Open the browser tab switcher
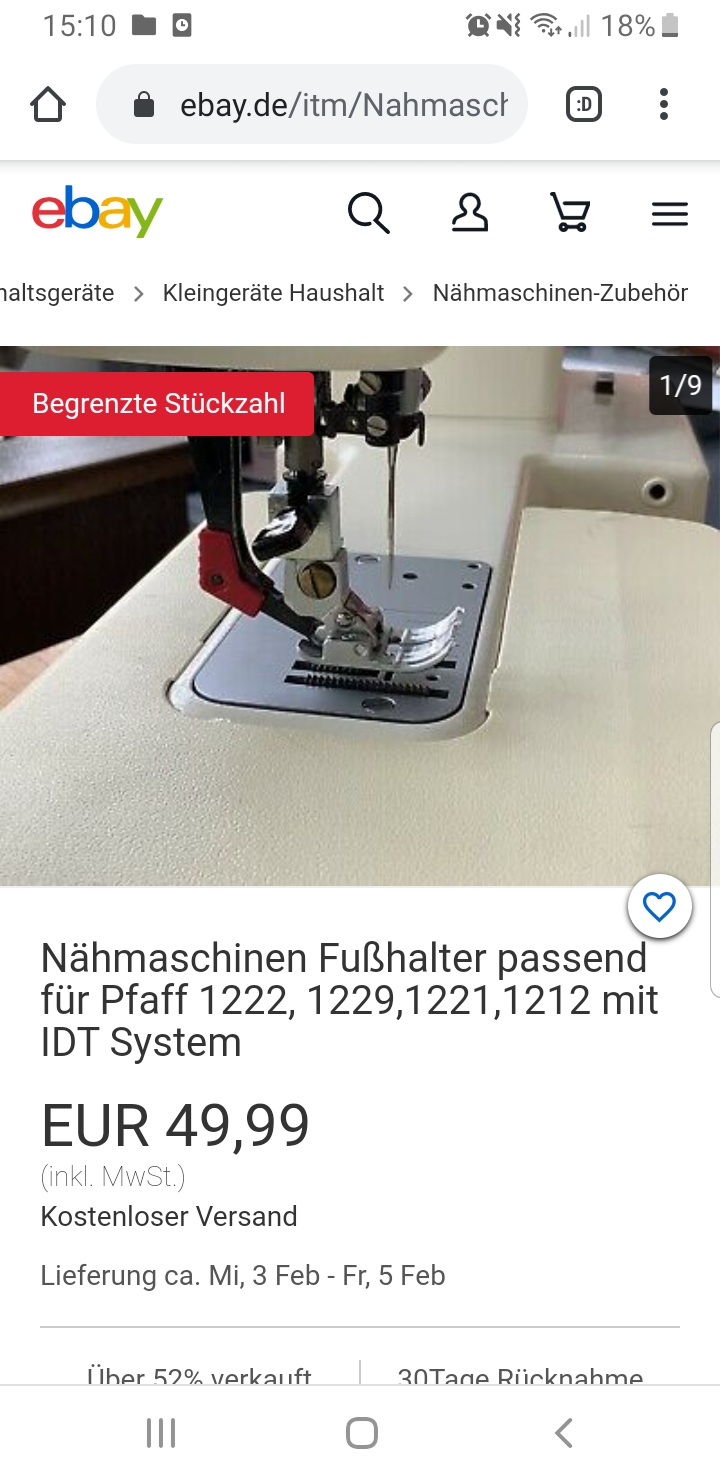720x1480 pixels. tap(584, 104)
